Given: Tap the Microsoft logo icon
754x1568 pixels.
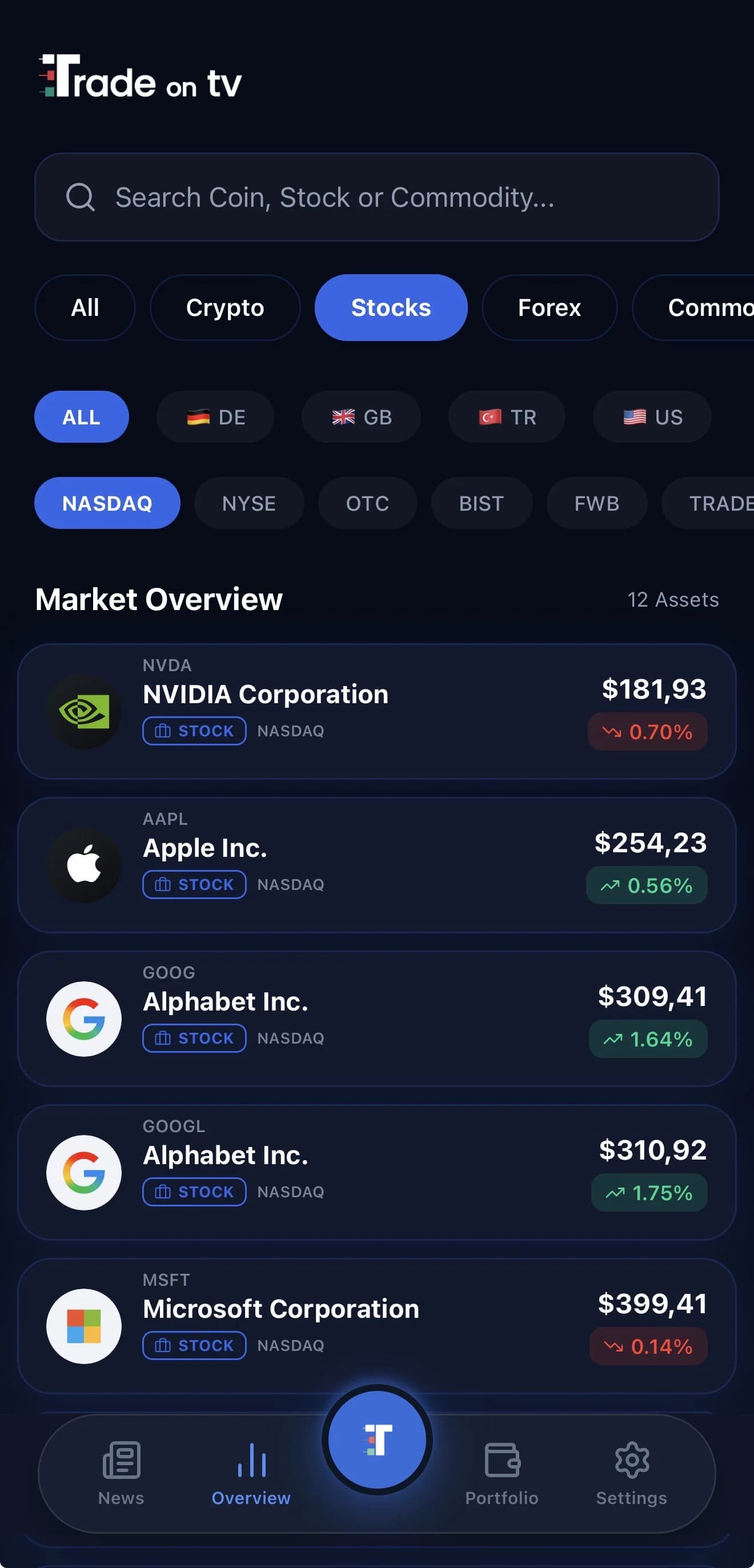Looking at the screenshot, I should click(x=84, y=1326).
